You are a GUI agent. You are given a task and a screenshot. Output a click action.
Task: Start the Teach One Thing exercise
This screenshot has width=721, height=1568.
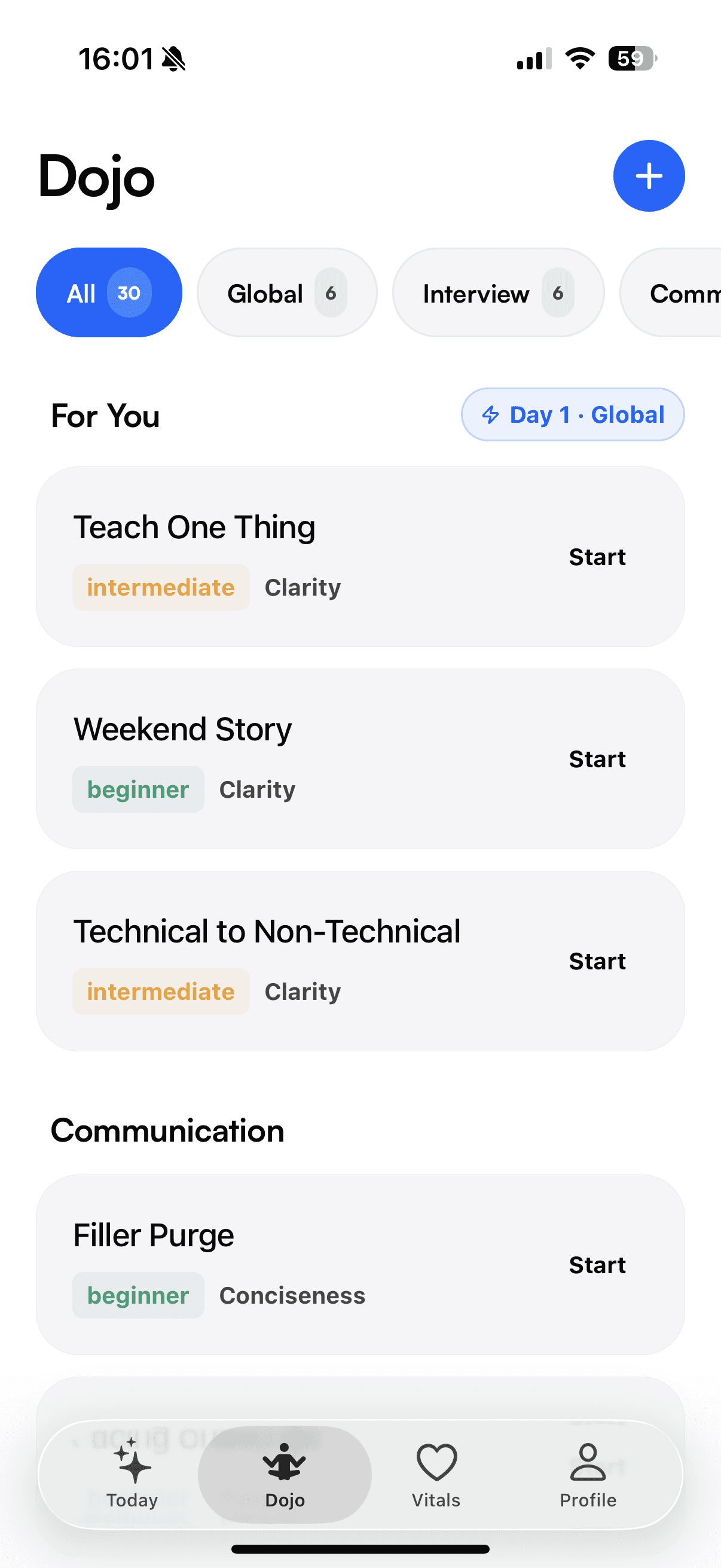(x=597, y=556)
